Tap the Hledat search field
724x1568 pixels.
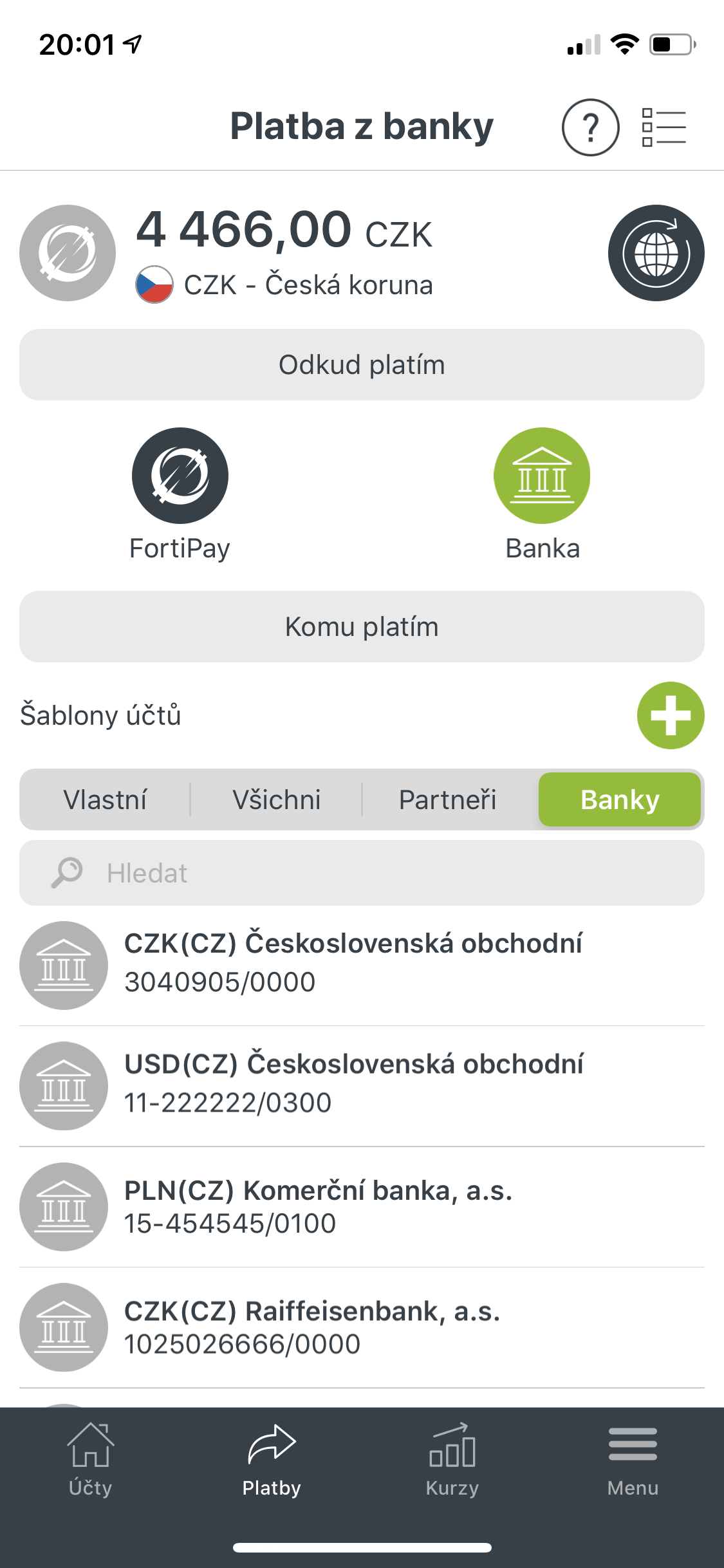(x=362, y=873)
